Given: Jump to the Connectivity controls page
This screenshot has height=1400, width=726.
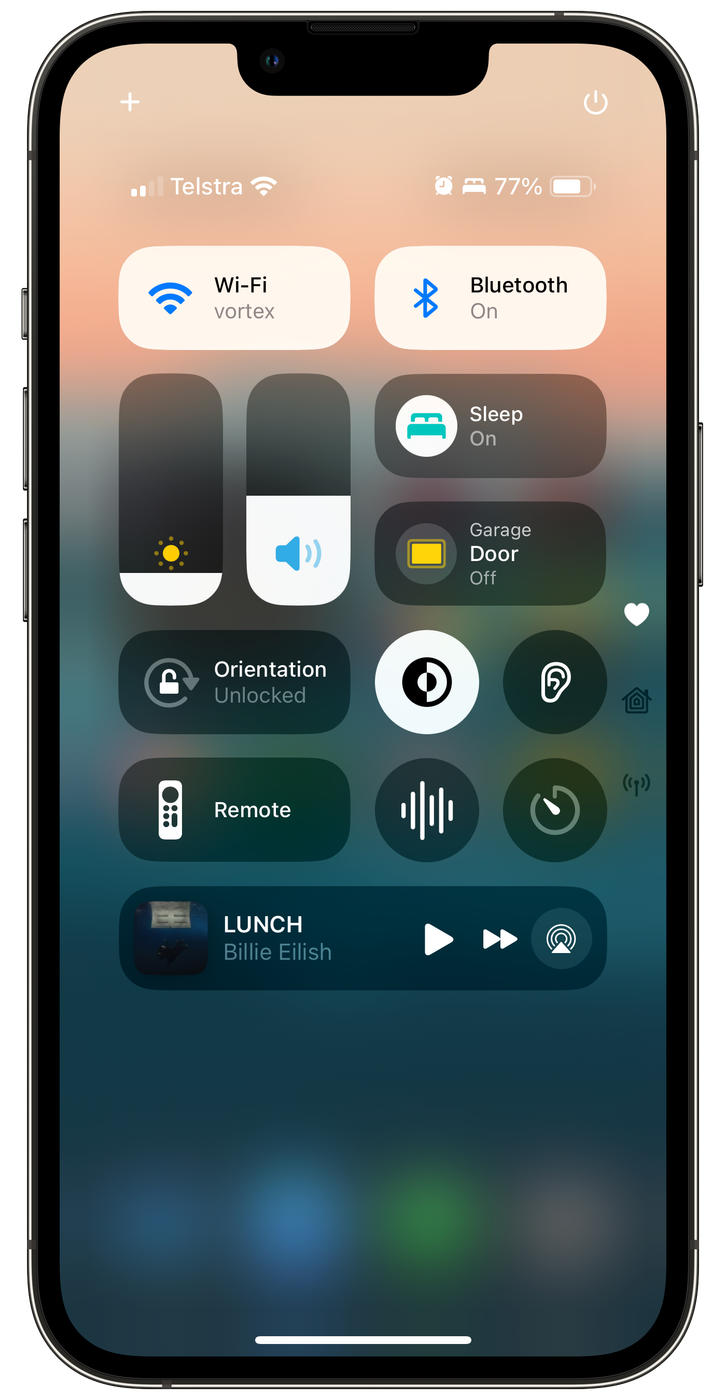Looking at the screenshot, I should click(x=637, y=784).
